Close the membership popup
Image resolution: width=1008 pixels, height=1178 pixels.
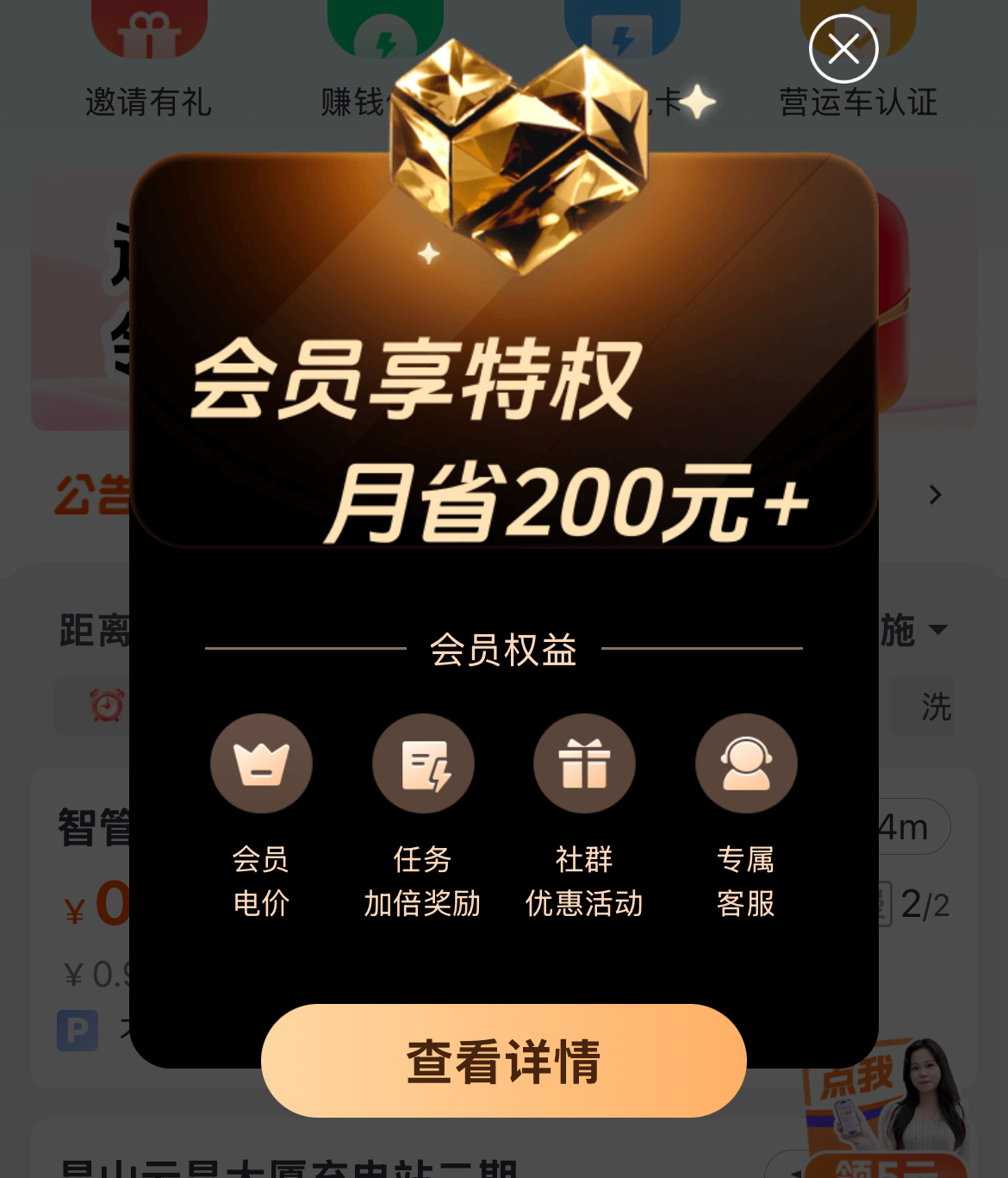click(x=843, y=49)
